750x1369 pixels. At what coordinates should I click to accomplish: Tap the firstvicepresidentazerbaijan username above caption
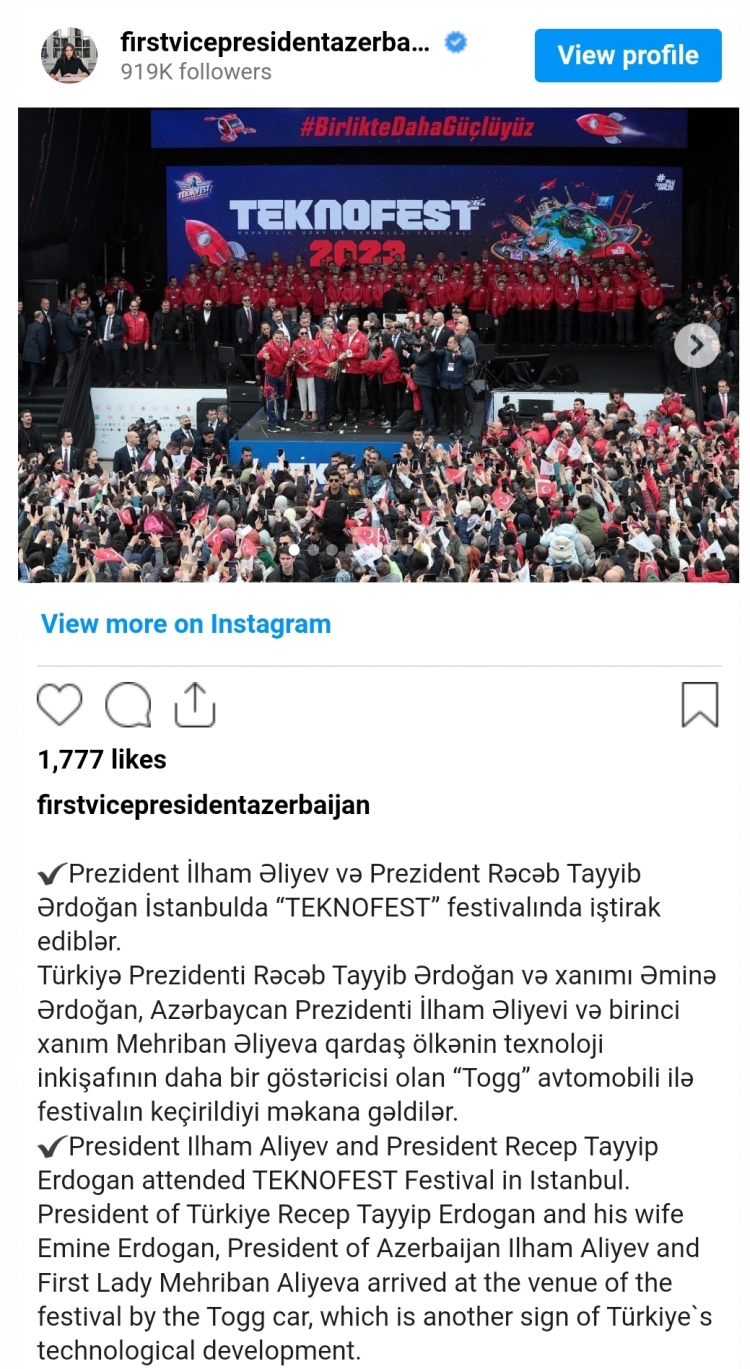coord(203,805)
